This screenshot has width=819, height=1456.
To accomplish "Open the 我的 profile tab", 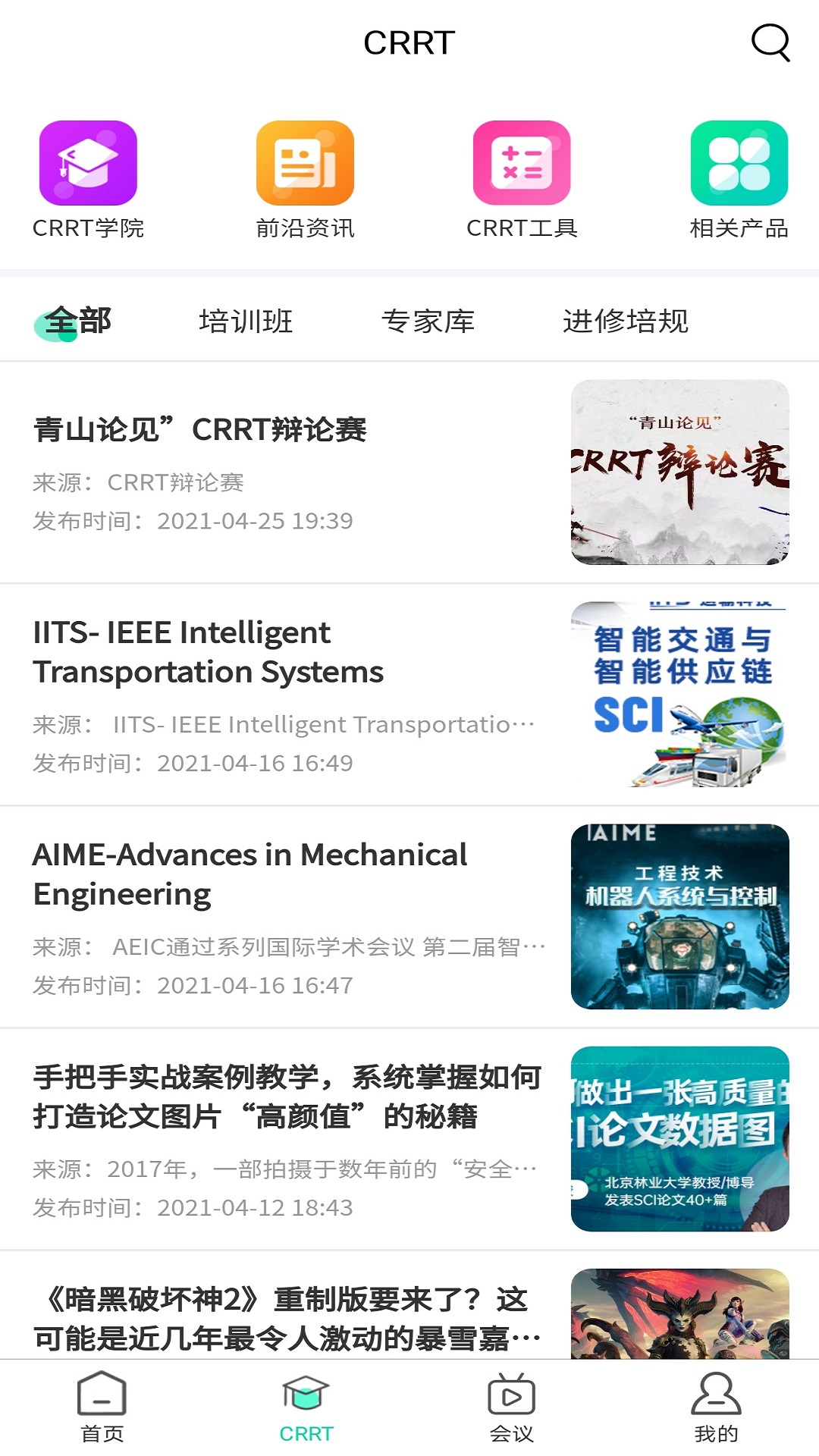I will tap(716, 1407).
